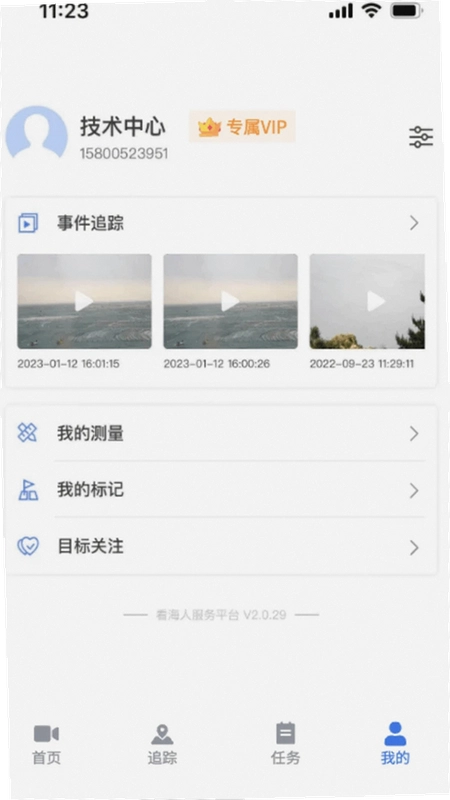Switch to the 任务 tab

click(286, 744)
